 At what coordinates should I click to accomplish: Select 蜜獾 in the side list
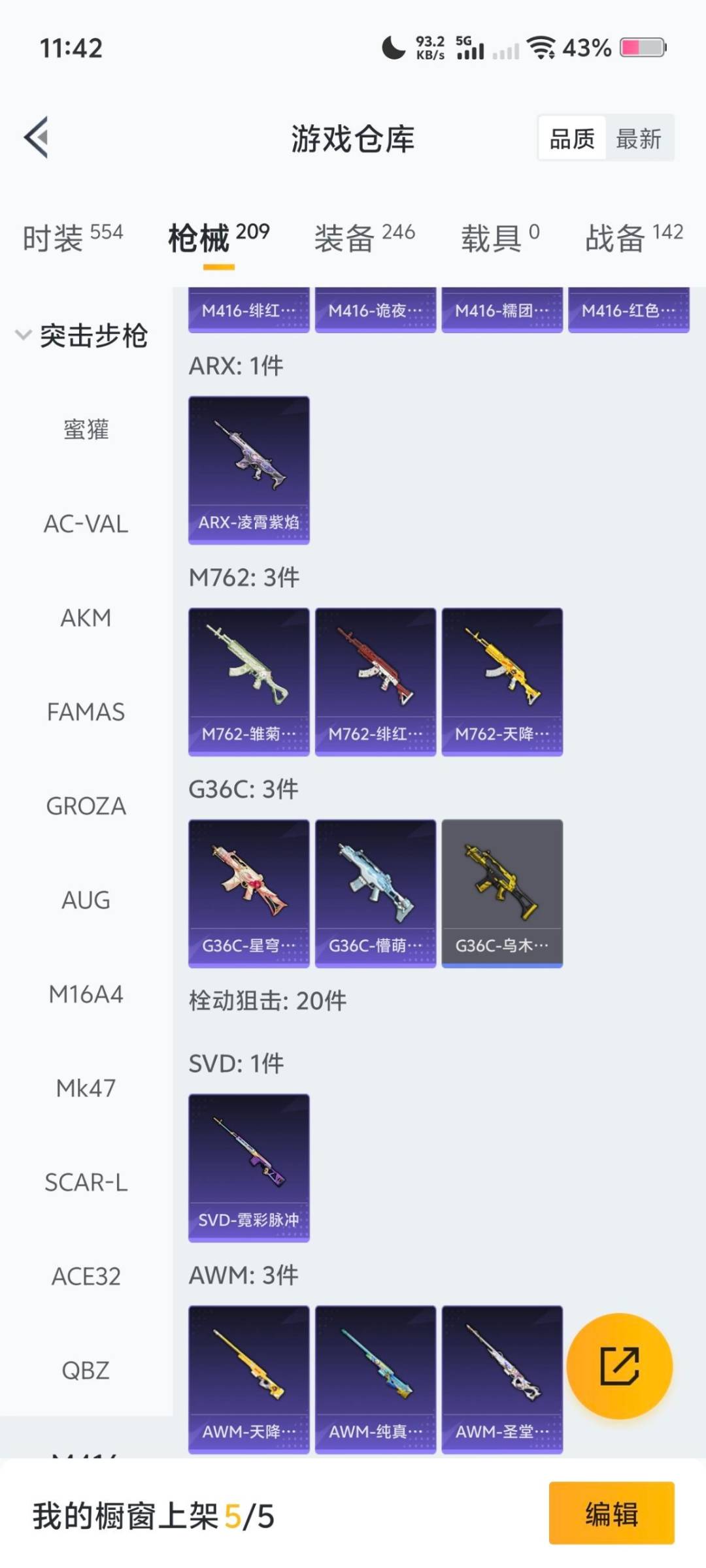coord(86,430)
